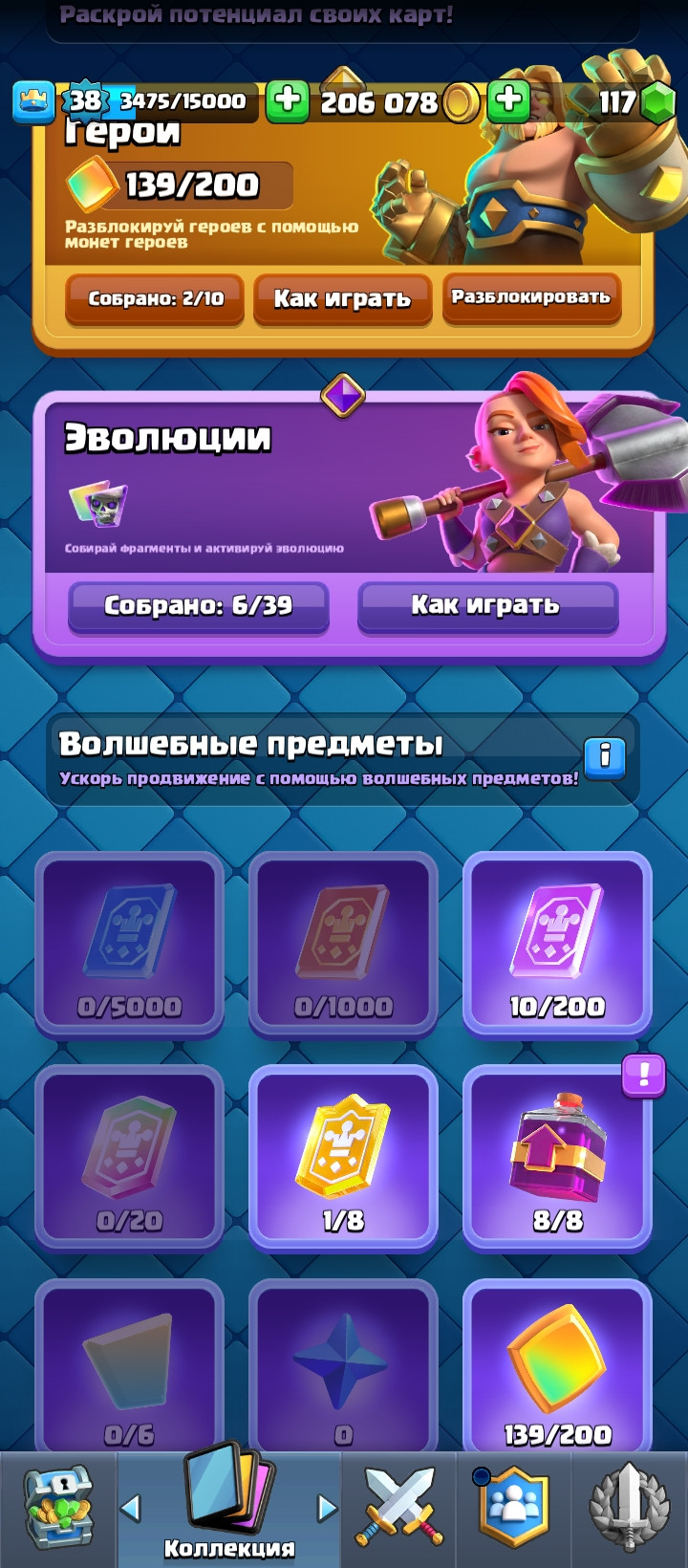The height and width of the screenshot is (1568, 688).
Task: Select the red book tile 0/1000
Action: 343,944
